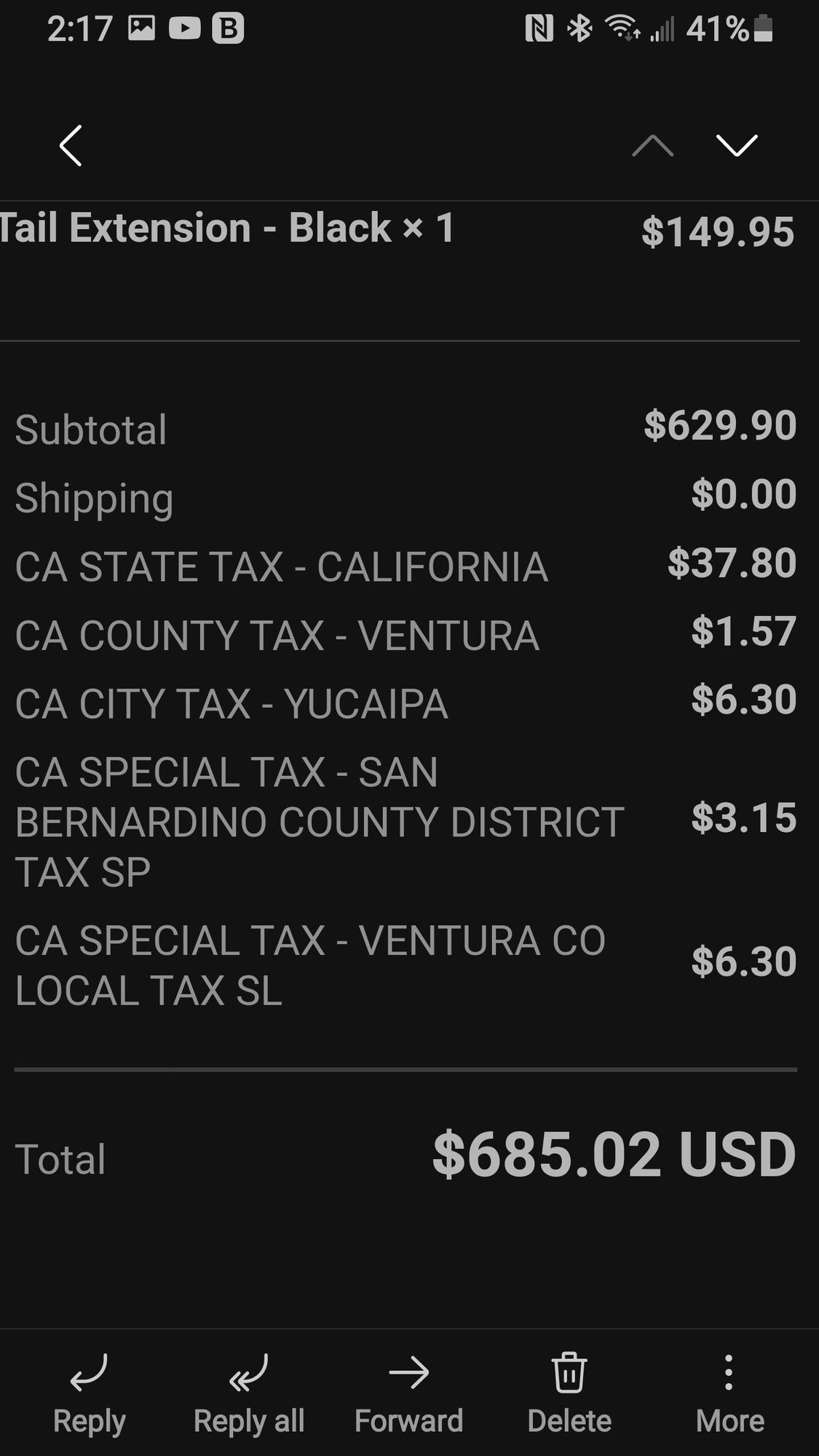Jump to the next email
This screenshot has width=819, height=1456.
pos(737,146)
